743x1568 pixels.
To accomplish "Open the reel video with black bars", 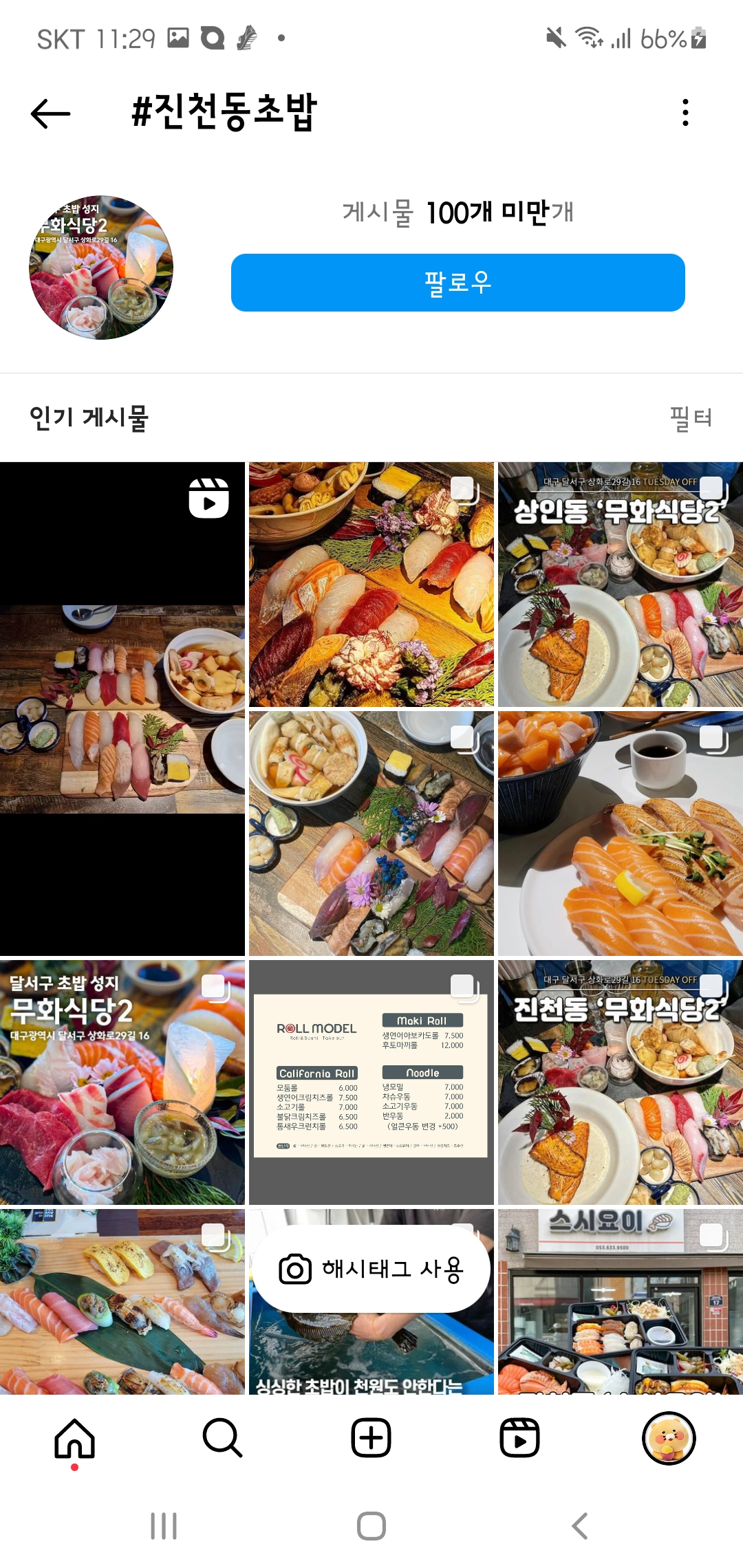I will pos(122,708).
